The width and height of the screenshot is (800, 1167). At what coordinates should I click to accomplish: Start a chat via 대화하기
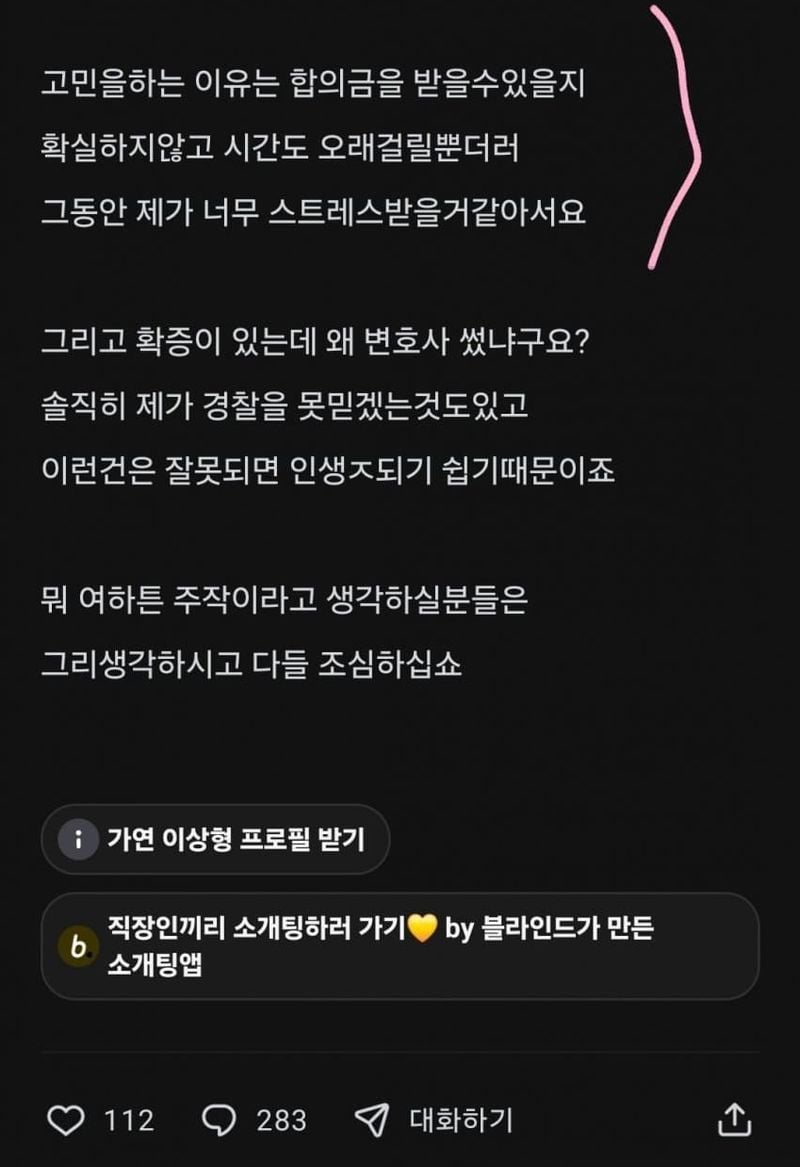(x=435, y=1119)
